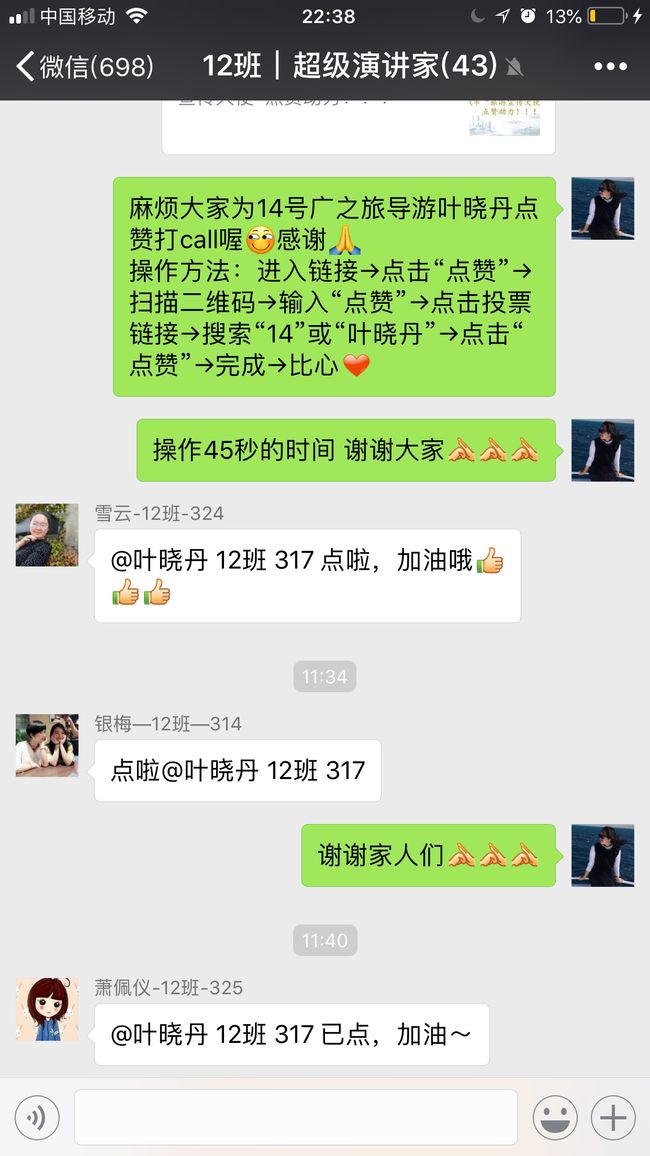The height and width of the screenshot is (1156, 650).
Task: Open the shared link card at top
Action: point(359,126)
